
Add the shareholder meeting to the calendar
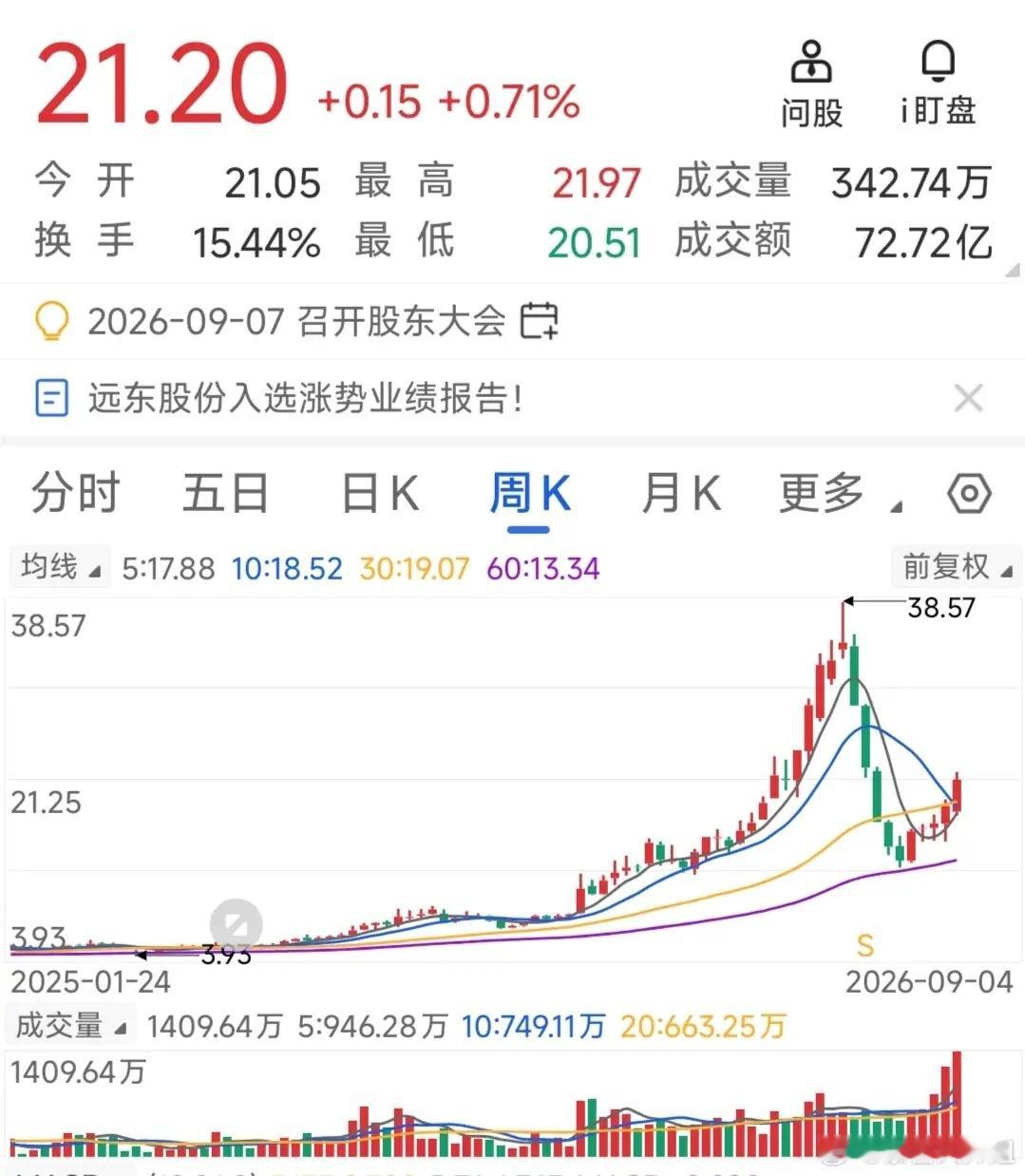click(539, 321)
